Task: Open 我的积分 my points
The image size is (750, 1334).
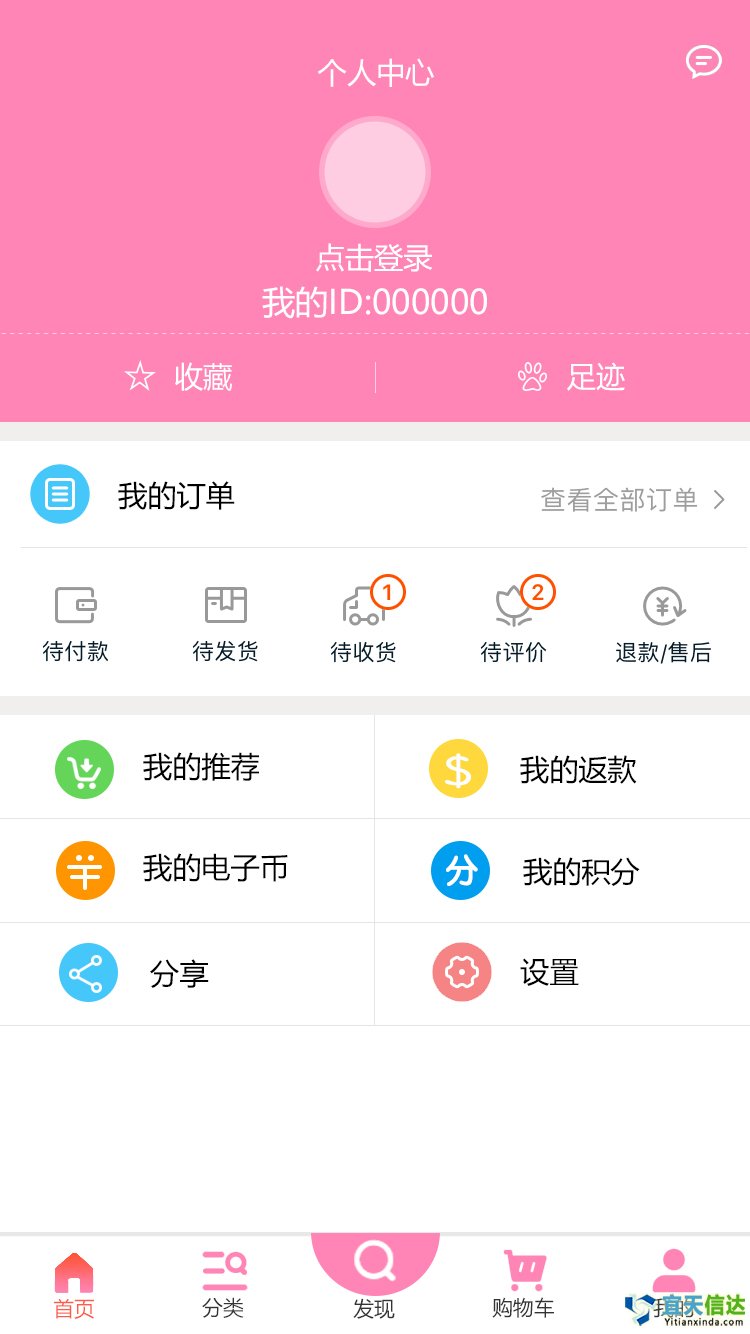Action: tap(562, 870)
